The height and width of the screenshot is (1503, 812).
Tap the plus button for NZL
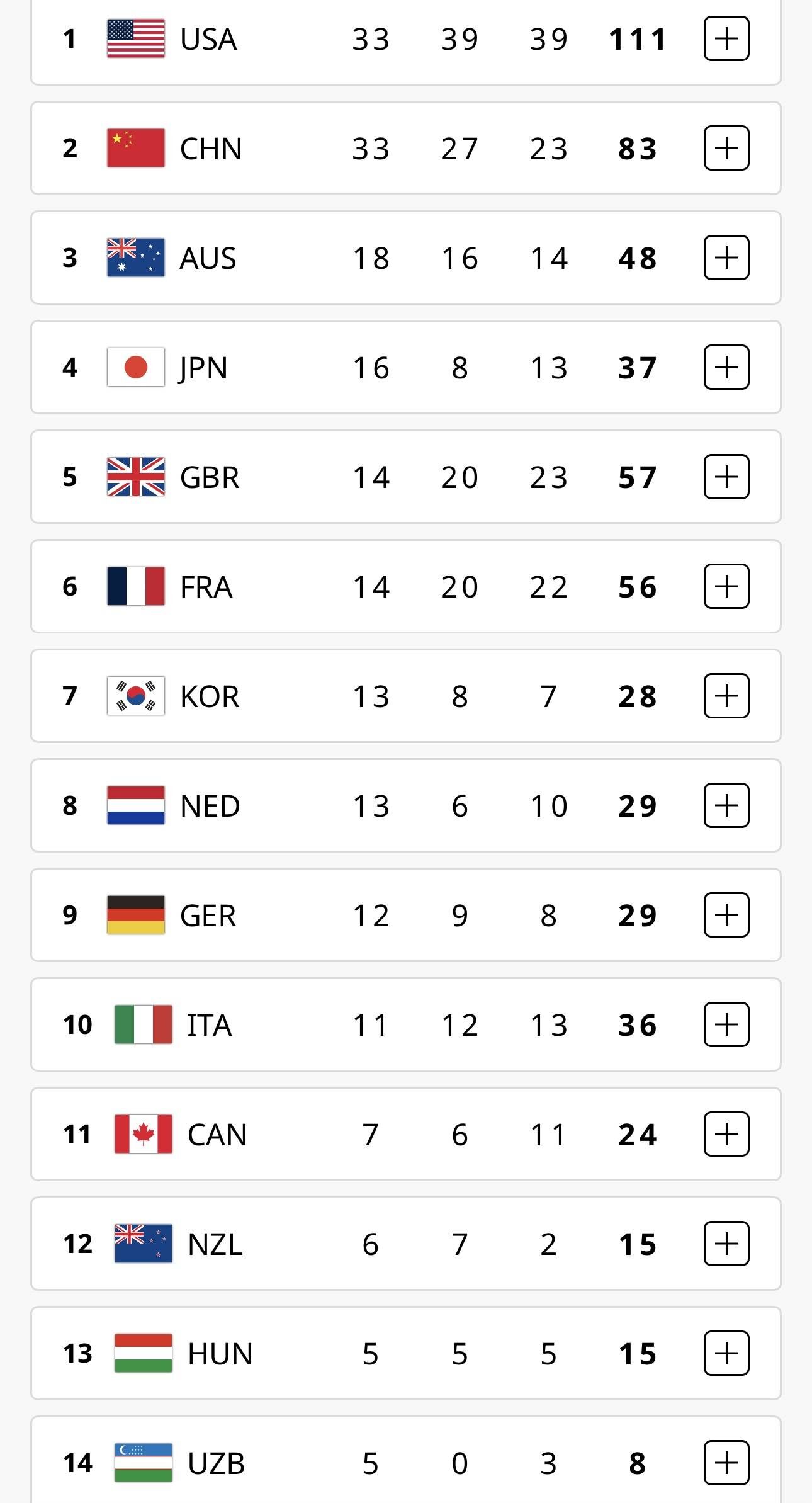(726, 1244)
